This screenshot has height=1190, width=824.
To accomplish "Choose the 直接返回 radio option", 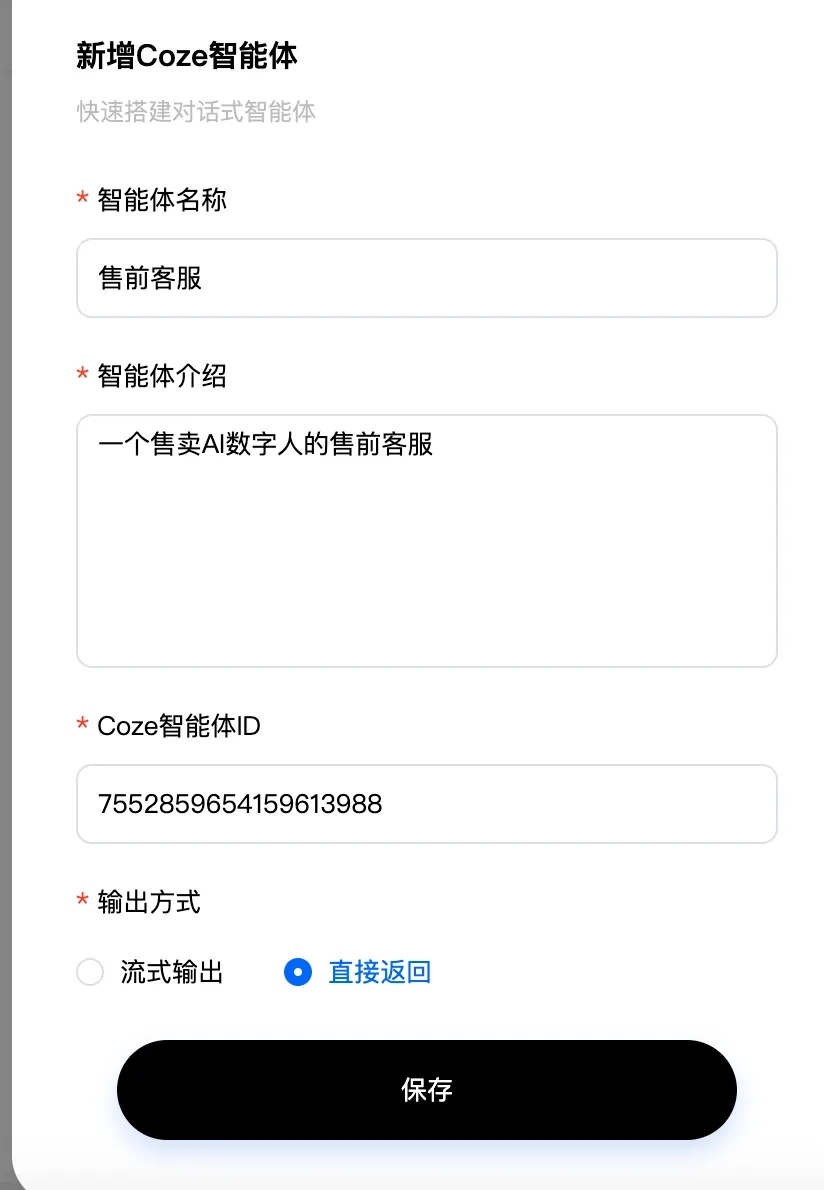I will coord(298,972).
